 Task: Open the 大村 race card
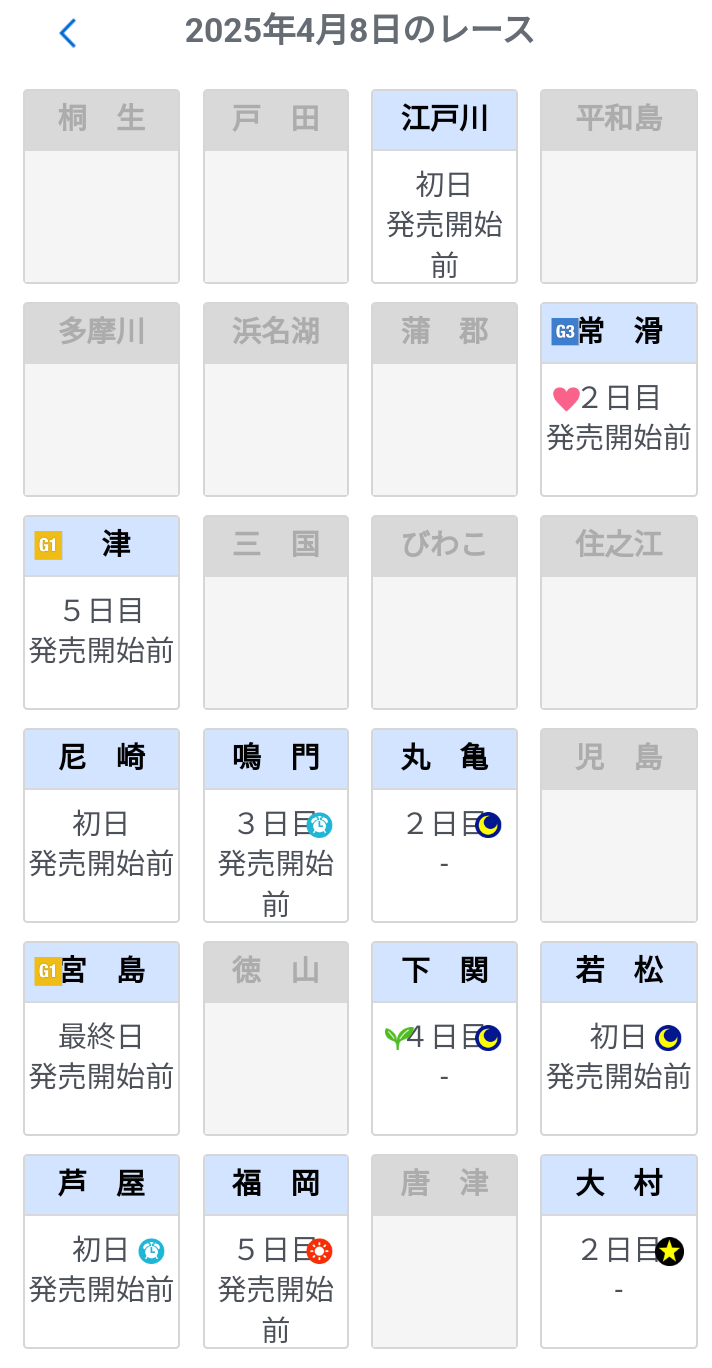618,1251
